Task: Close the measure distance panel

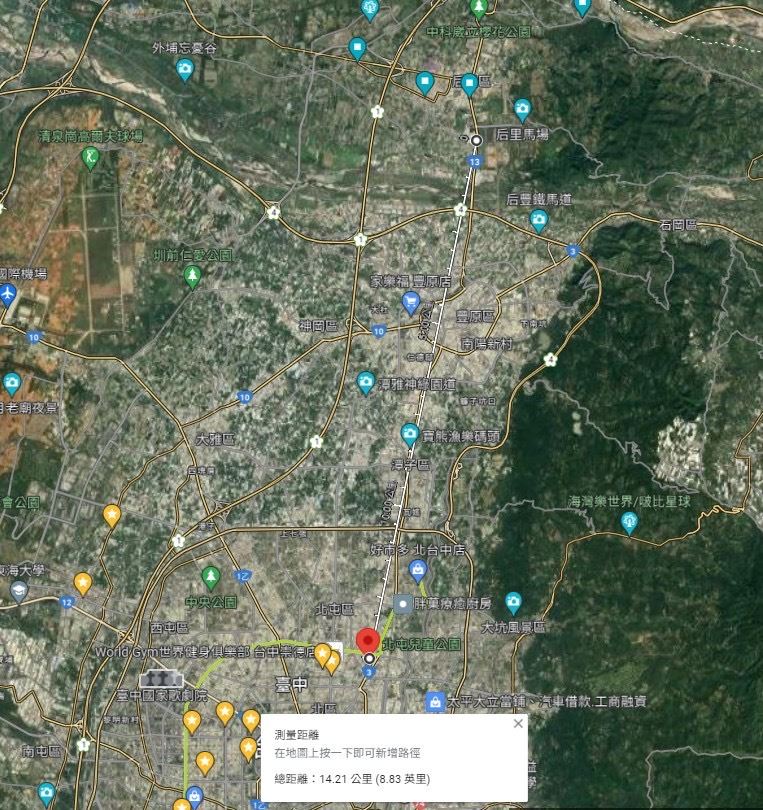Action: coord(517,723)
